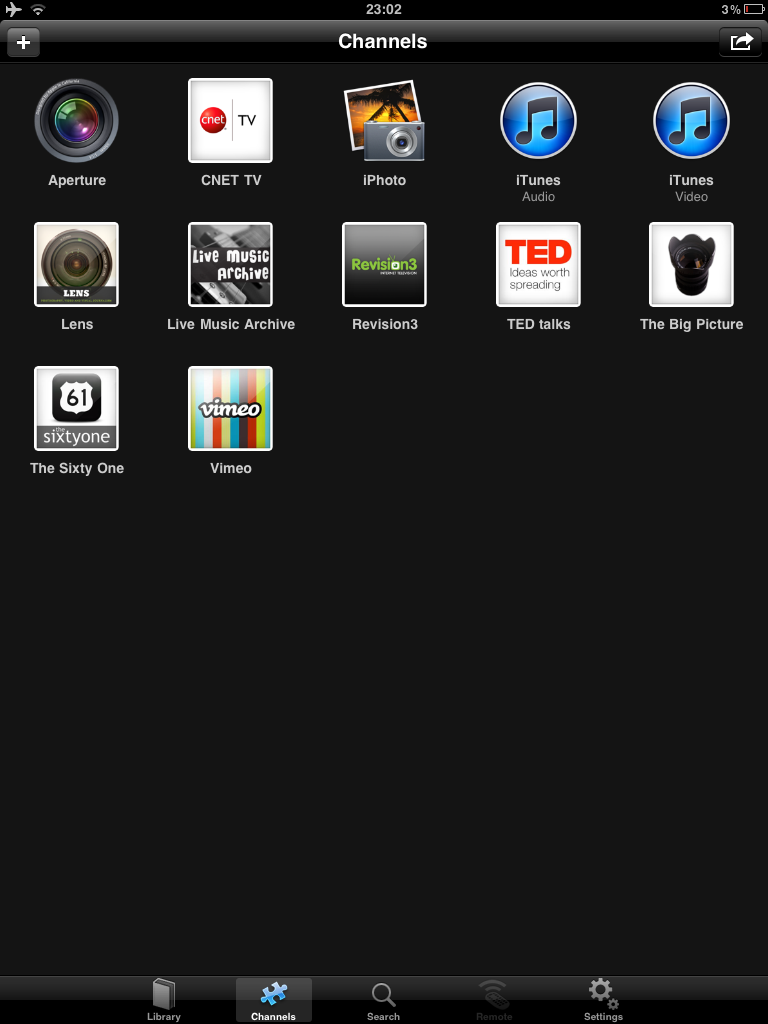Browse the Live Music Archive channel
Image resolution: width=768 pixels, height=1024 pixels.
tap(230, 265)
